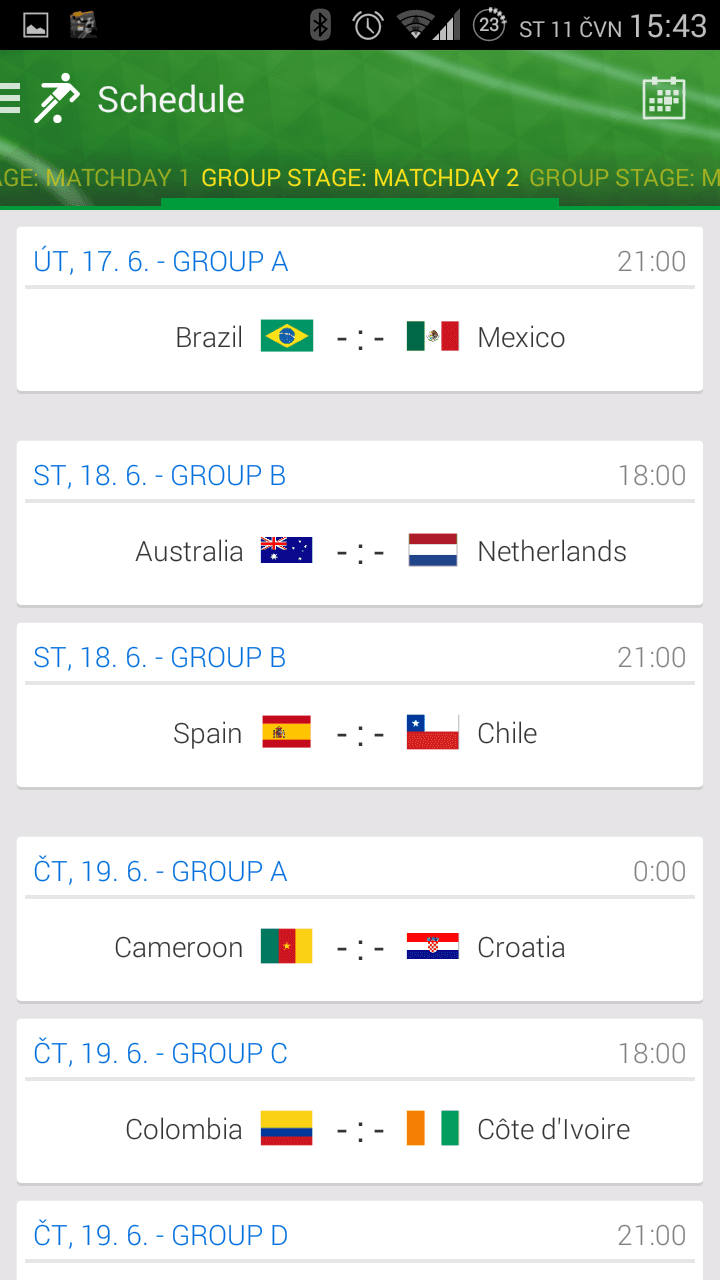The image size is (720, 1280).
Task: Select the Côte d'Ivoire flag icon
Action: click(432, 1129)
